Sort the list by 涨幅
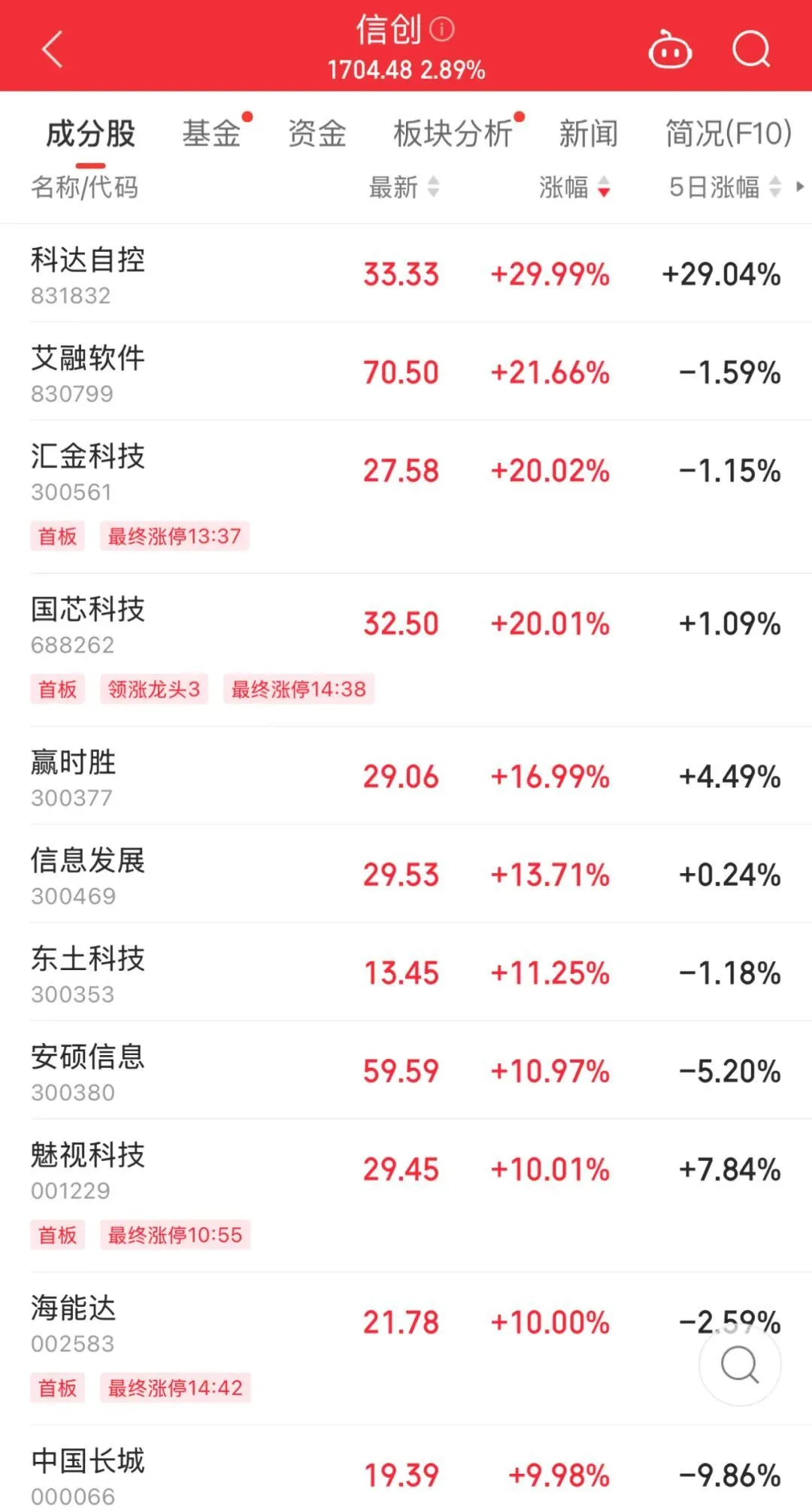This screenshot has height=1510, width=812. point(574,187)
